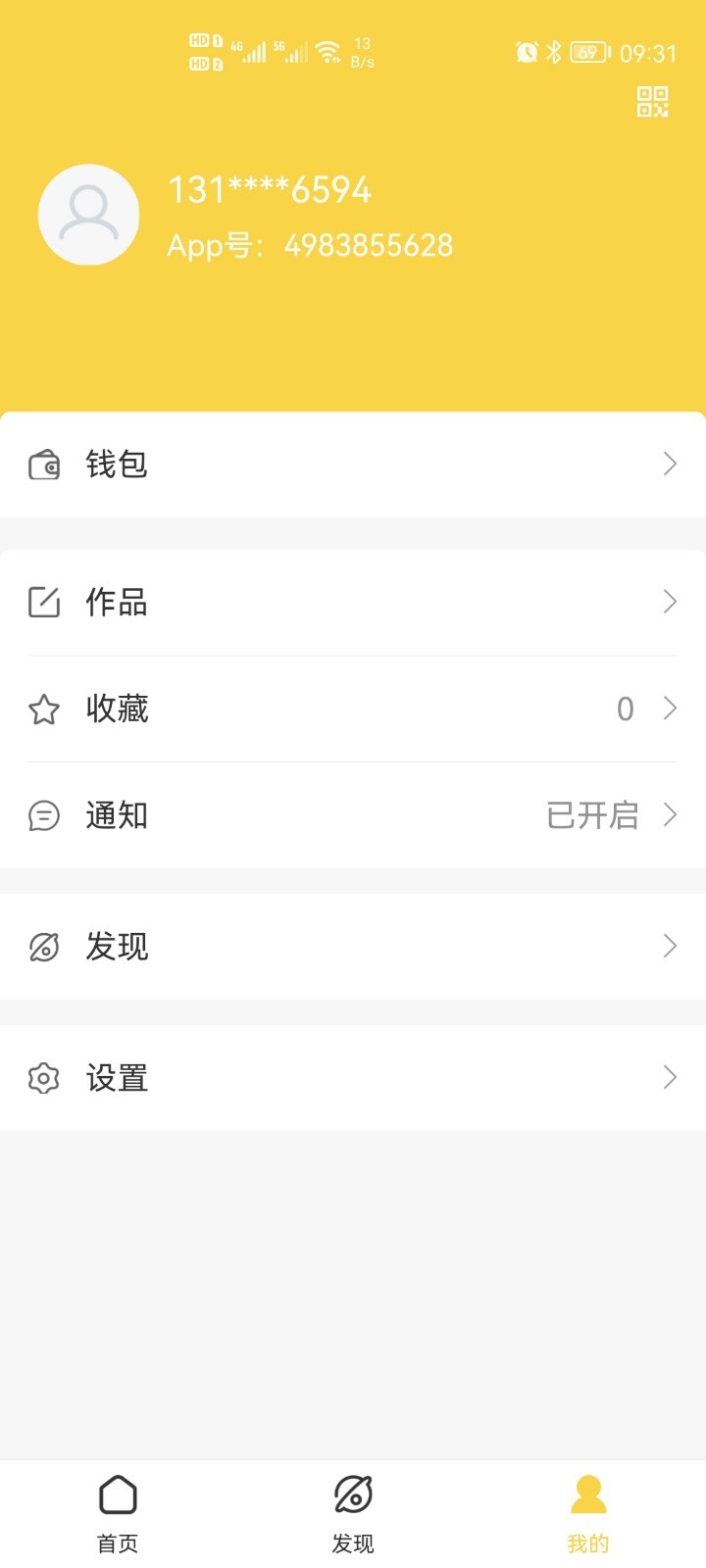Viewport: 706px width, 1568px height.
Task: Open the 钱包 wallet icon
Action: pos(45,464)
